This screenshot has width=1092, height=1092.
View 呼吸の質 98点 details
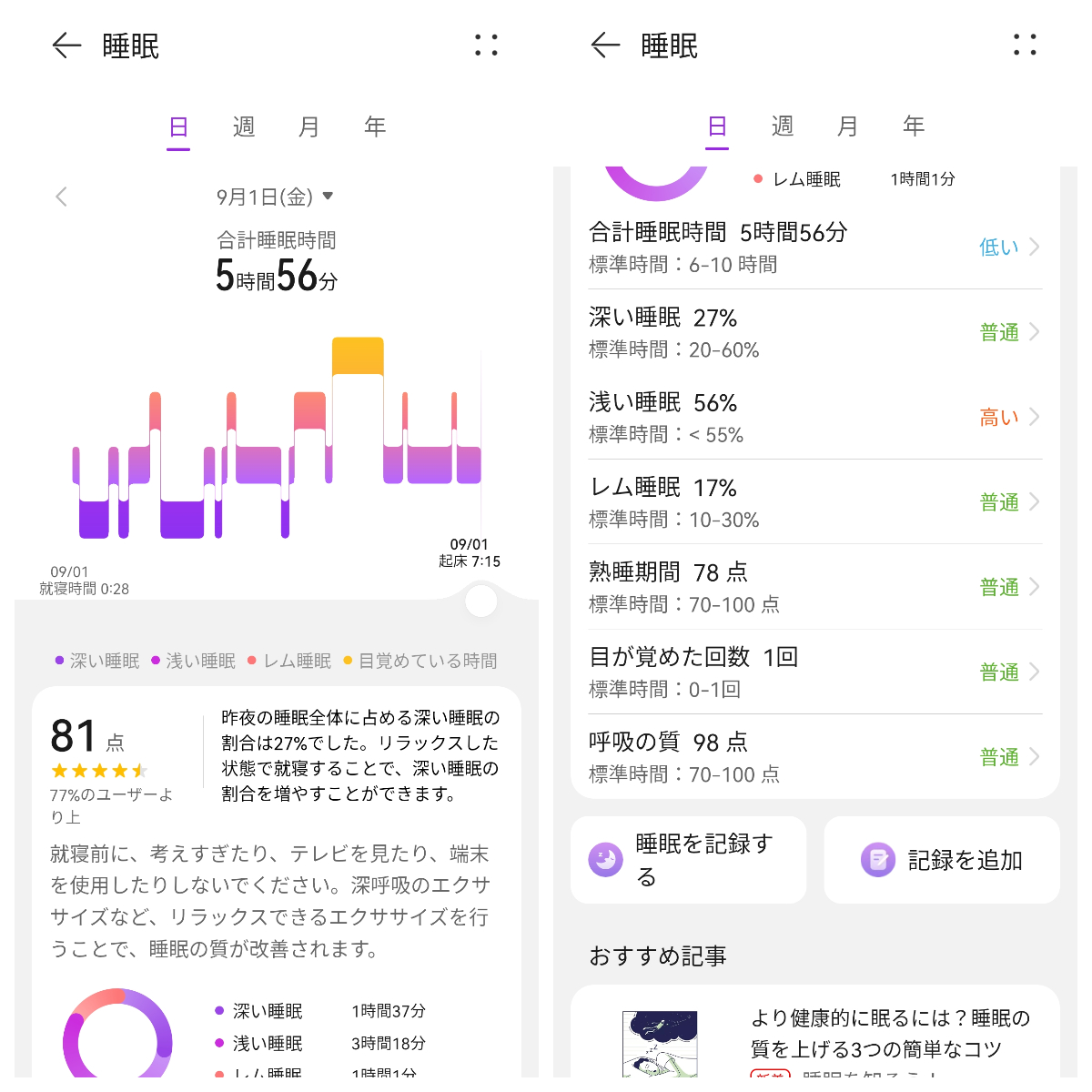coord(814,757)
